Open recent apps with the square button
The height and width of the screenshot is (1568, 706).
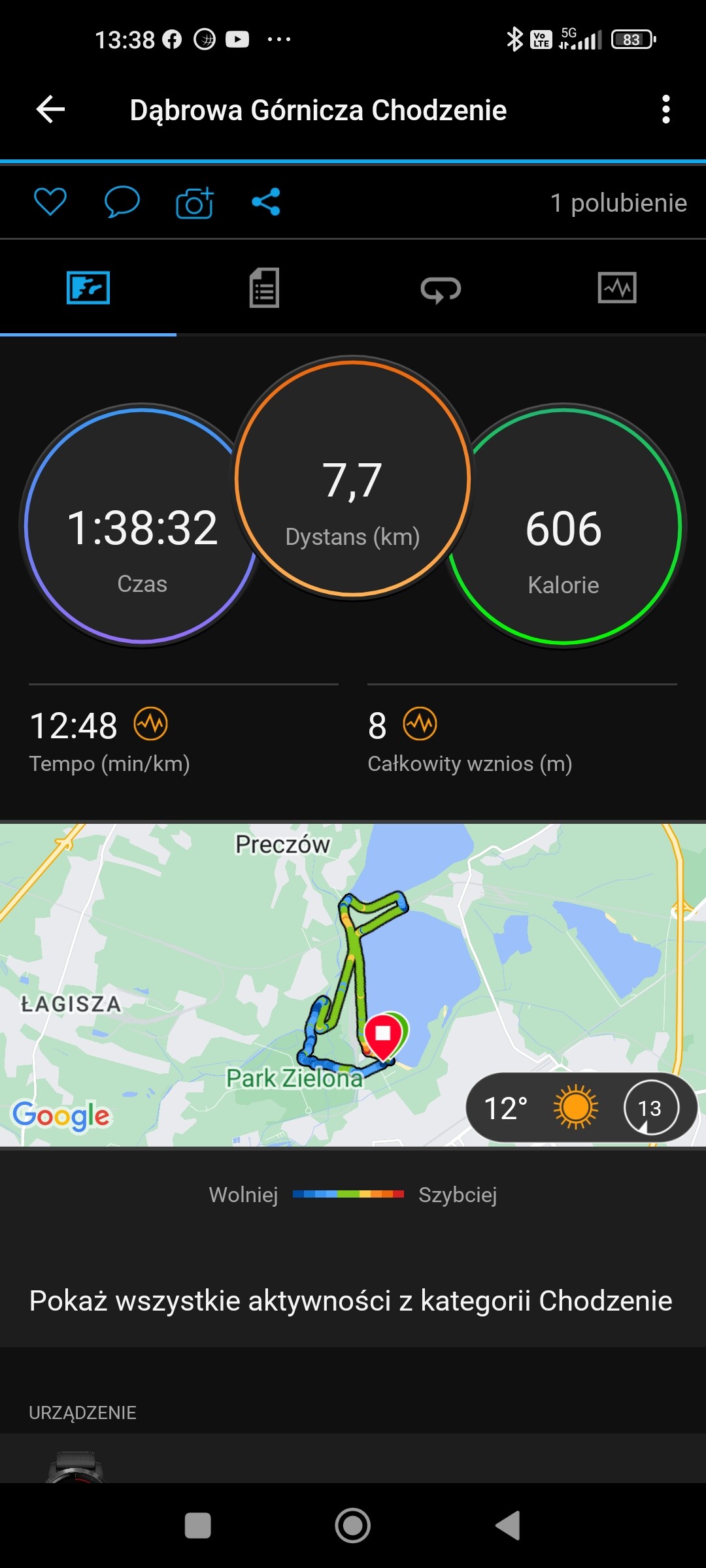tap(198, 1526)
